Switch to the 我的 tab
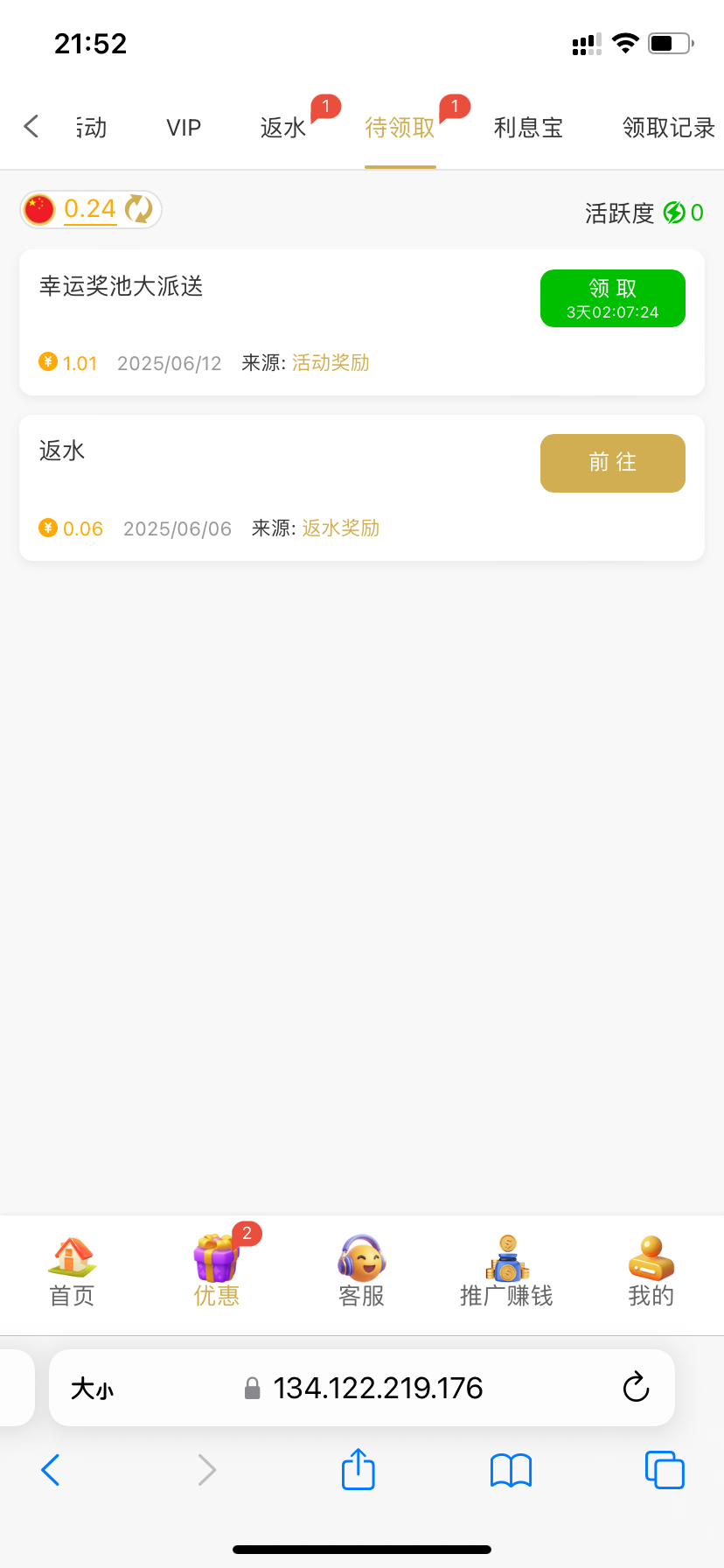 (651, 1272)
